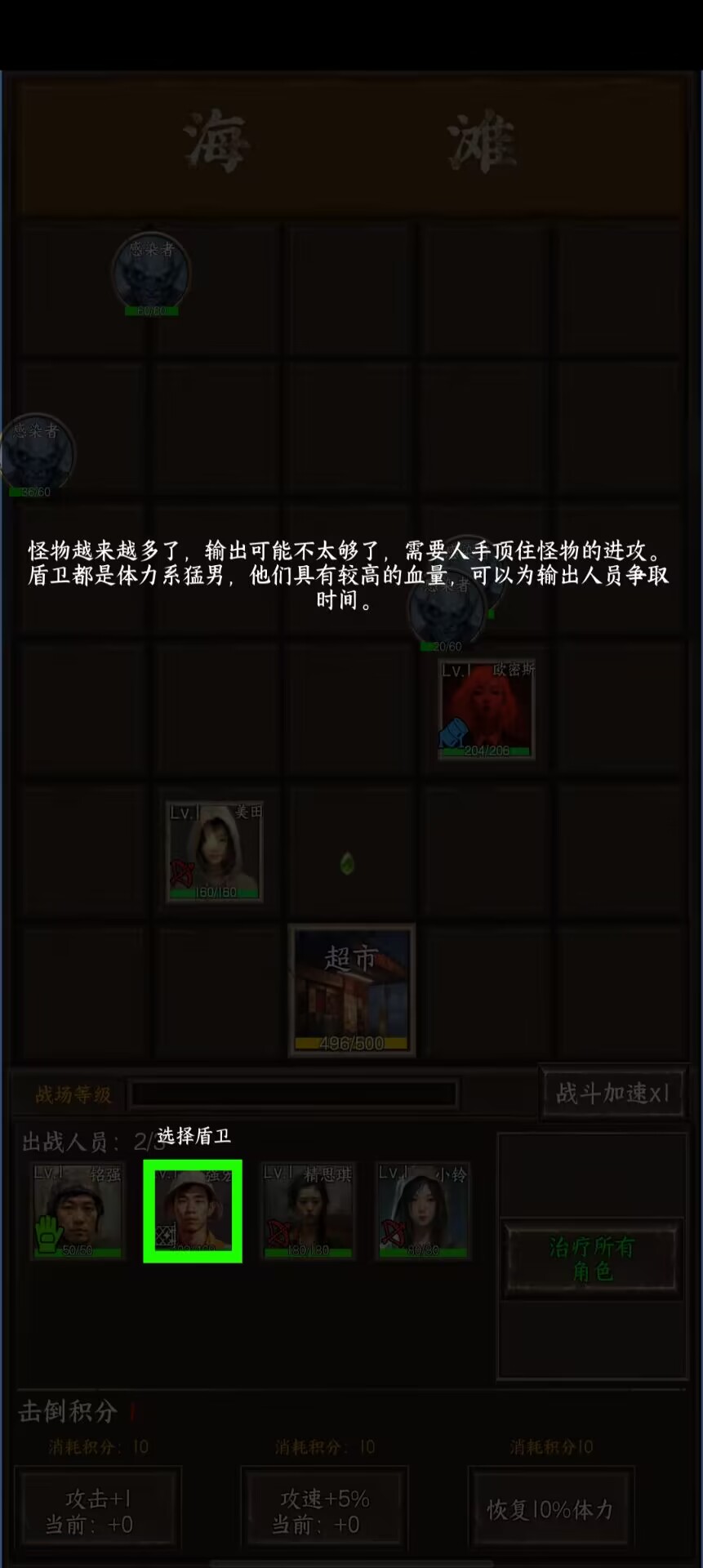703x1568 pixels.
Task: Buy the 攻速+5% attack speed upgrade
Action: click(x=324, y=1509)
